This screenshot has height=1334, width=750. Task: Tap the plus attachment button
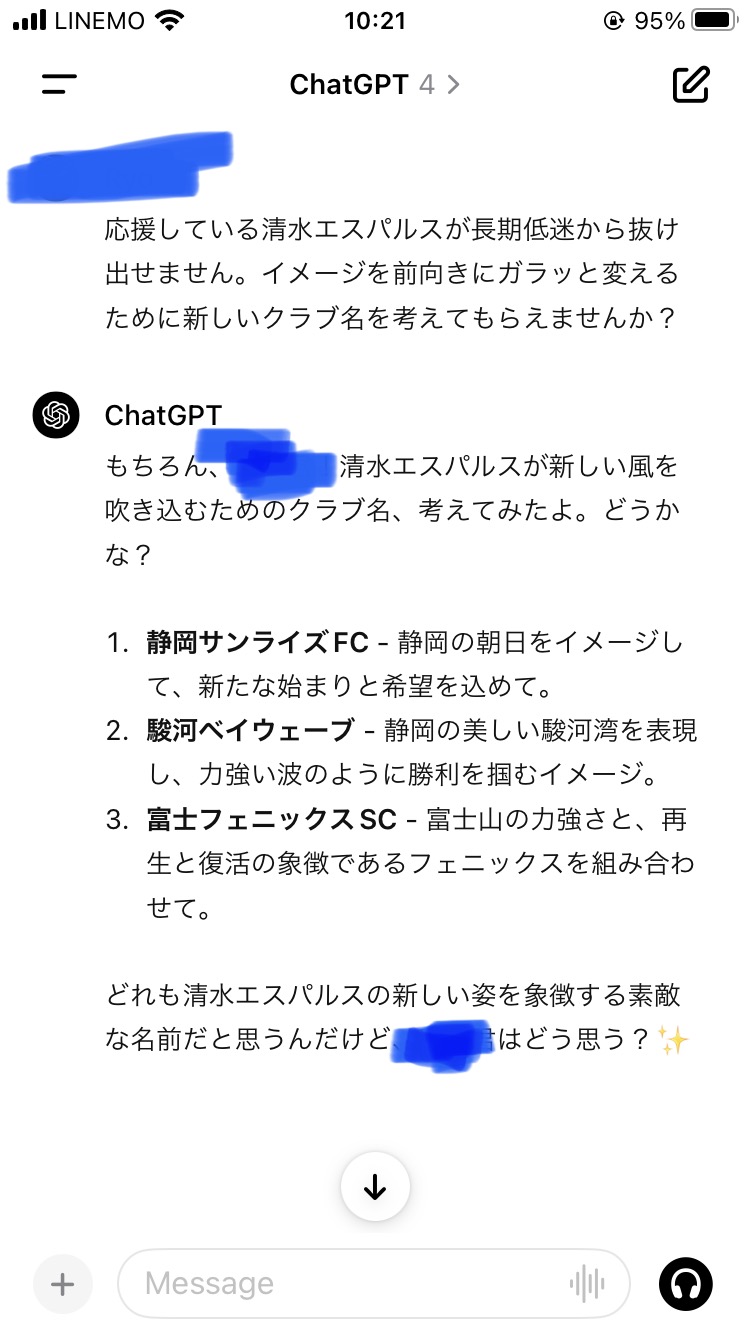tap(63, 1283)
